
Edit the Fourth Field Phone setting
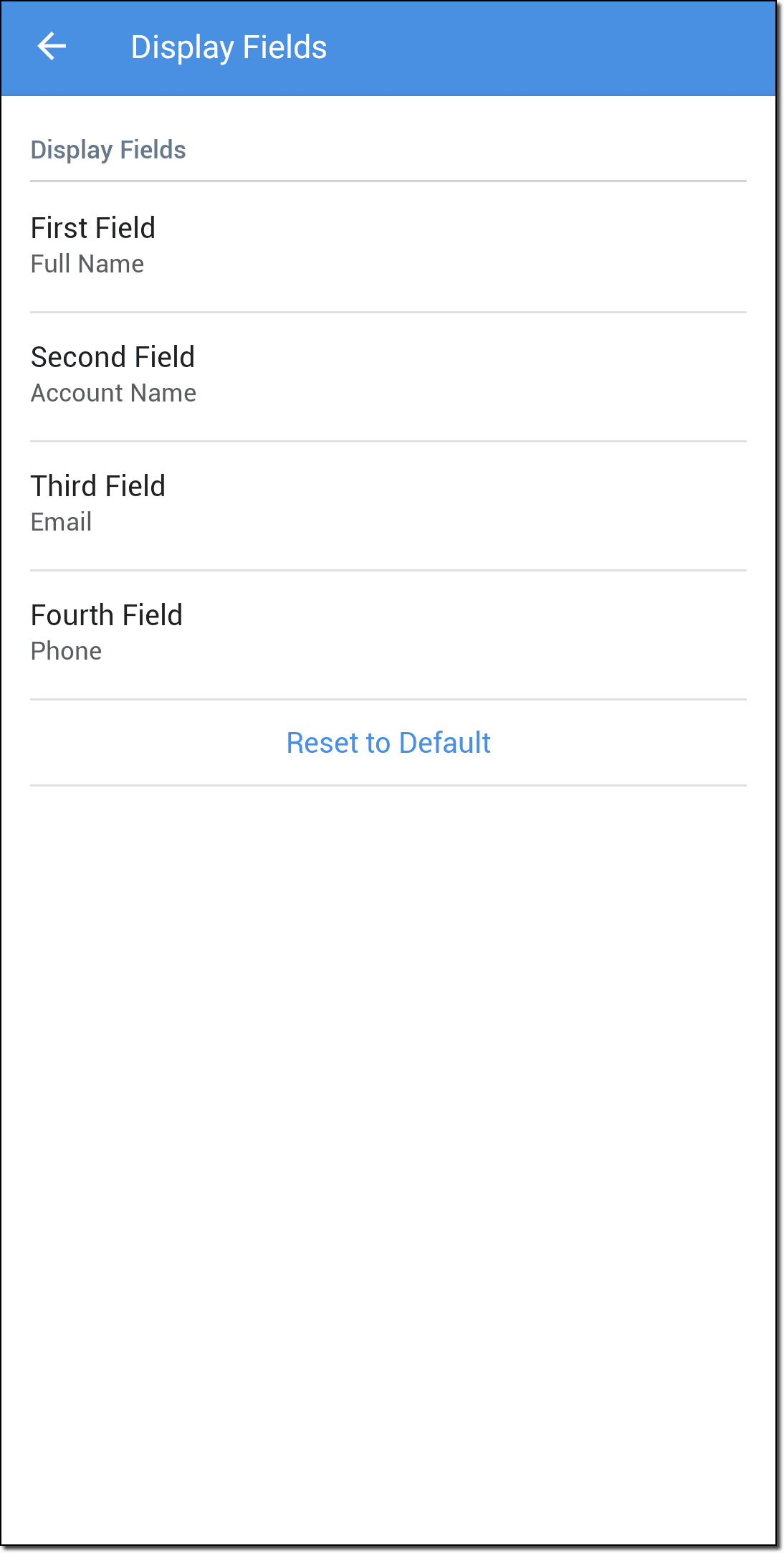point(387,632)
